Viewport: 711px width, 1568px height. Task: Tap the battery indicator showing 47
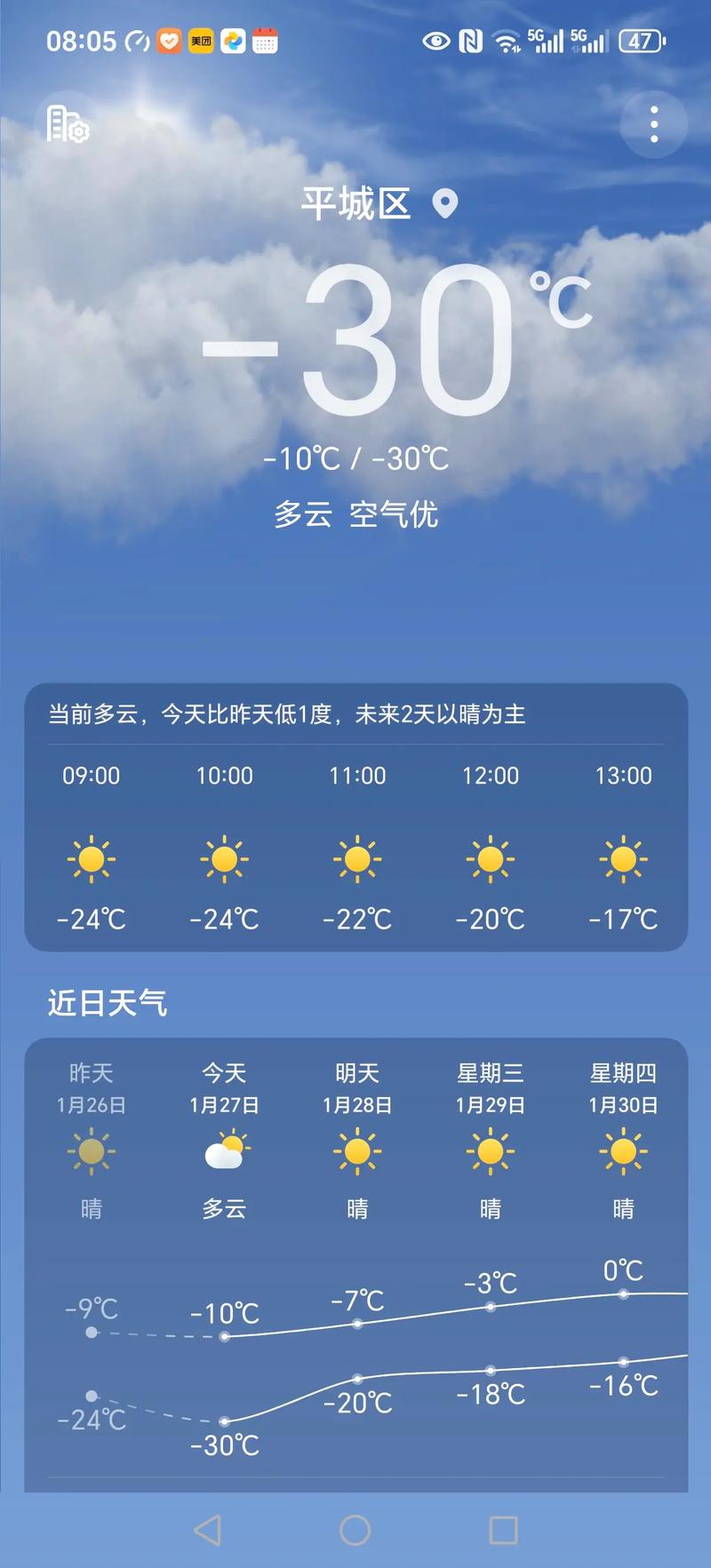(x=639, y=41)
